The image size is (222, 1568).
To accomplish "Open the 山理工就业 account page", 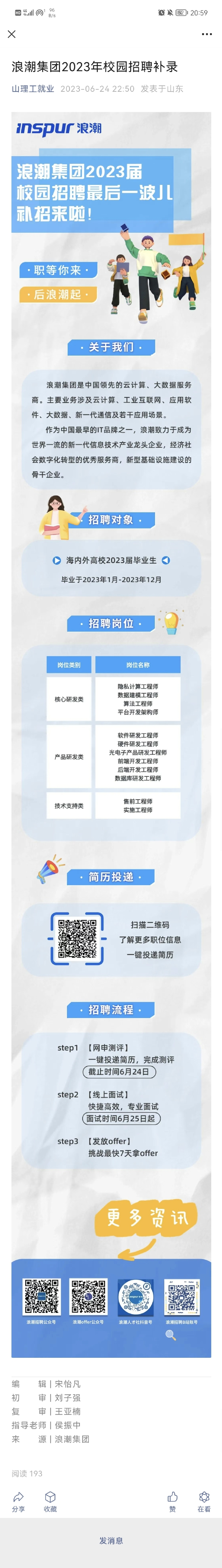I will pyautogui.click(x=33, y=89).
